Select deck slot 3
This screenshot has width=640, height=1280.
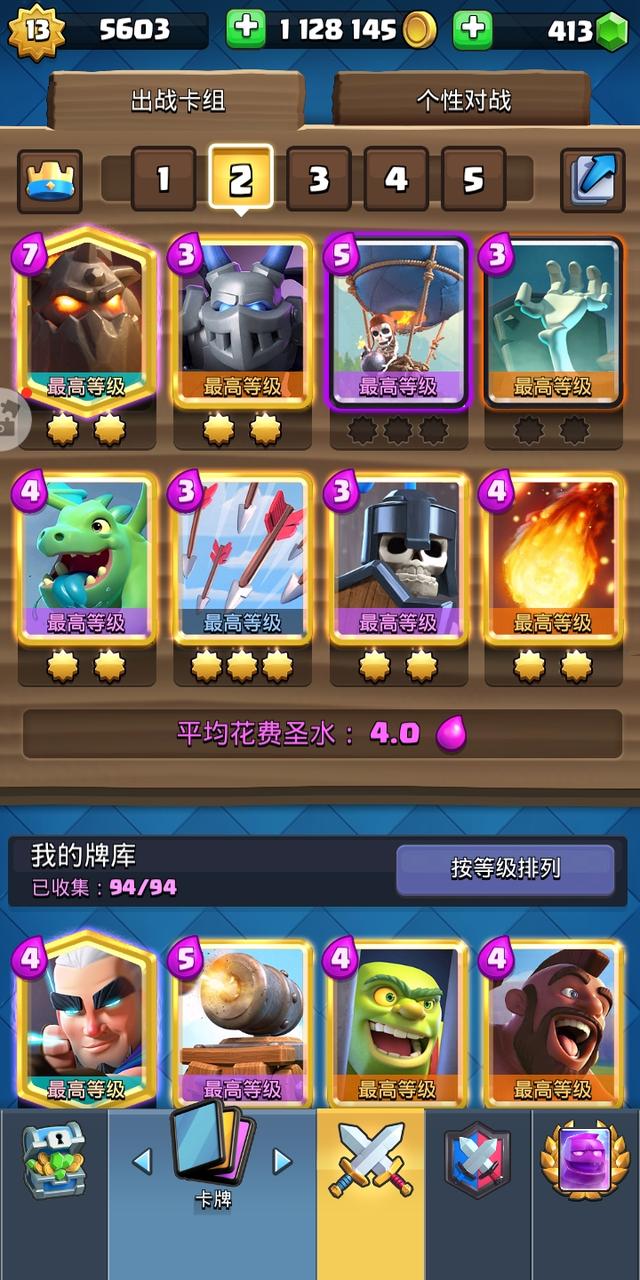pos(318,180)
